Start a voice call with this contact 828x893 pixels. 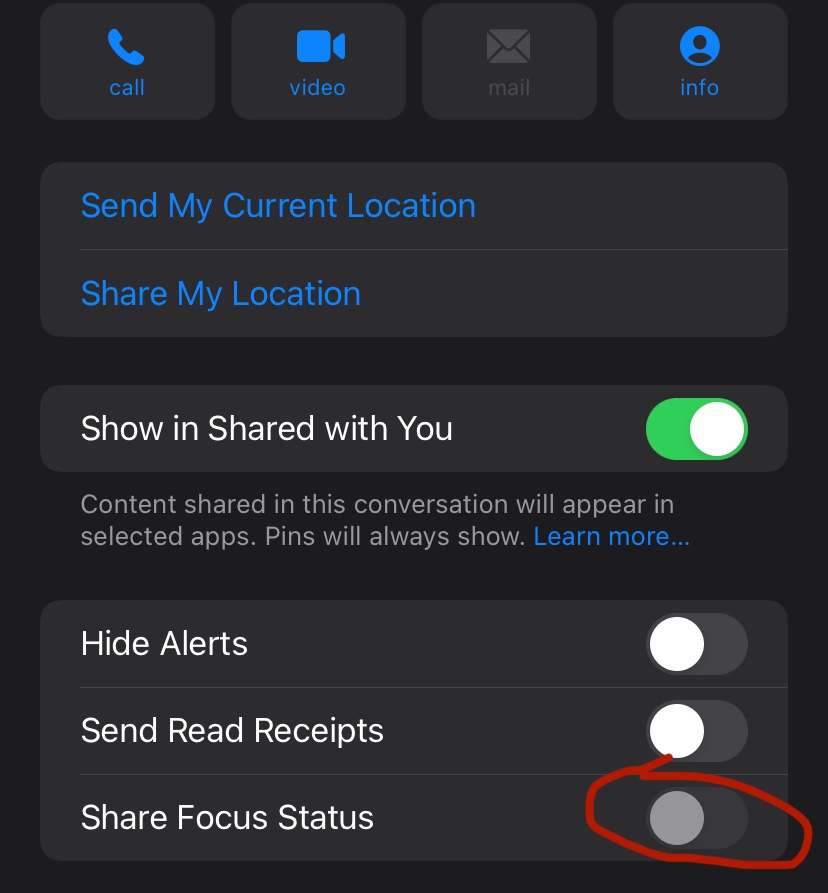point(127,62)
